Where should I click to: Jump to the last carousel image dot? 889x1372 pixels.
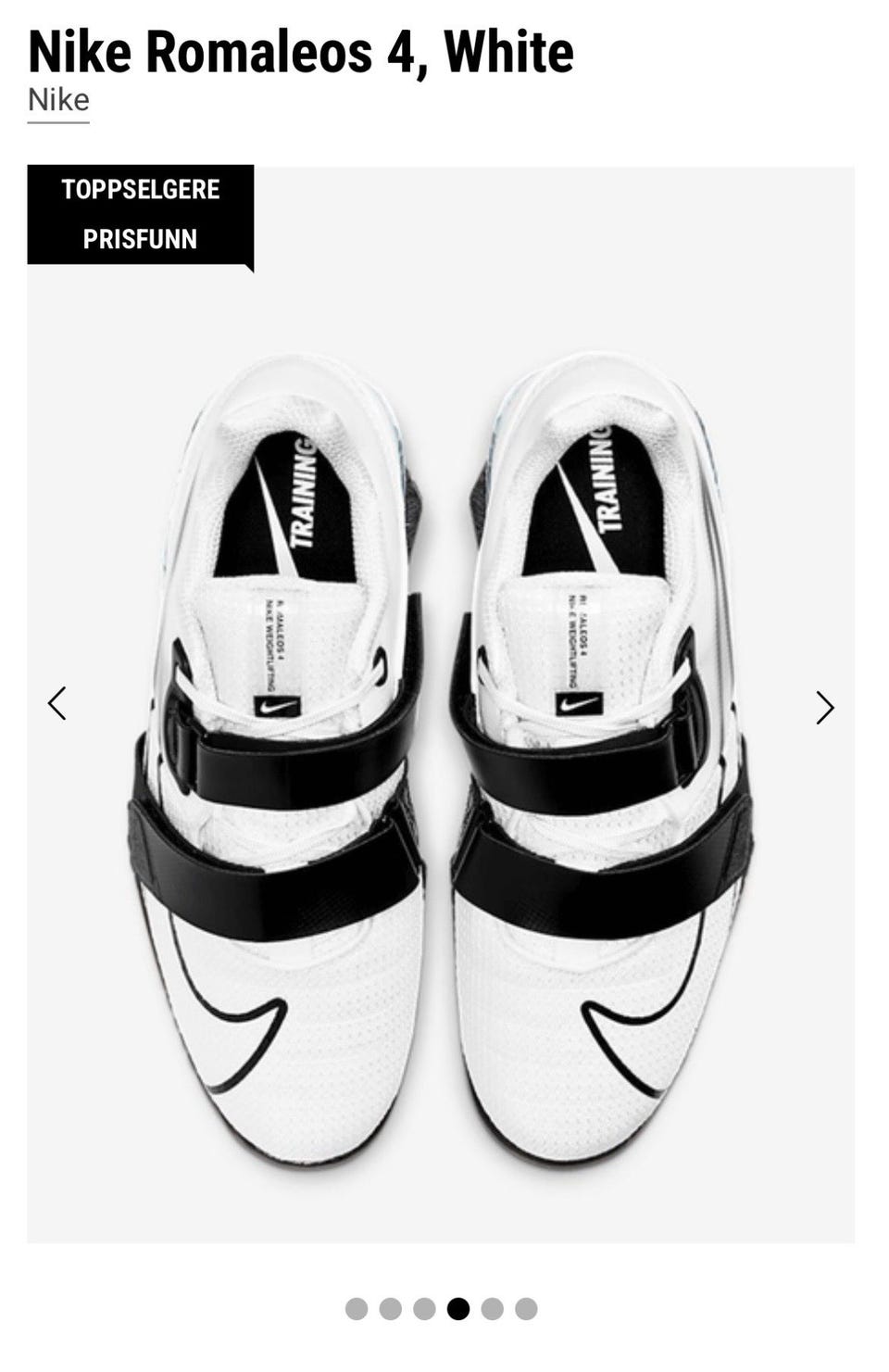[526, 1309]
